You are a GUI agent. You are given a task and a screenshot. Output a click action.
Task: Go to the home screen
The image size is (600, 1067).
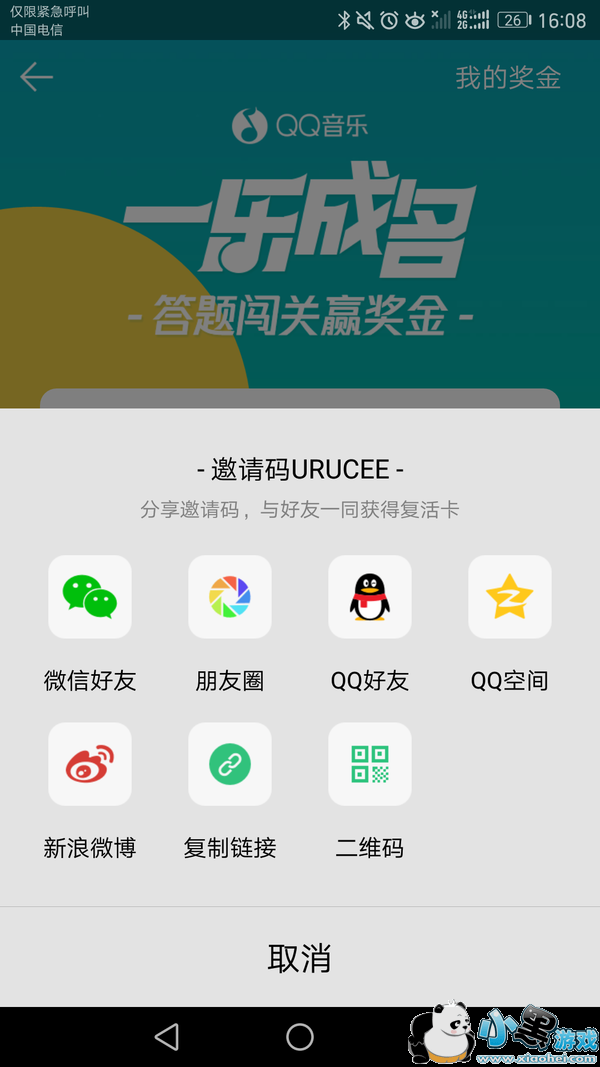point(300,1037)
